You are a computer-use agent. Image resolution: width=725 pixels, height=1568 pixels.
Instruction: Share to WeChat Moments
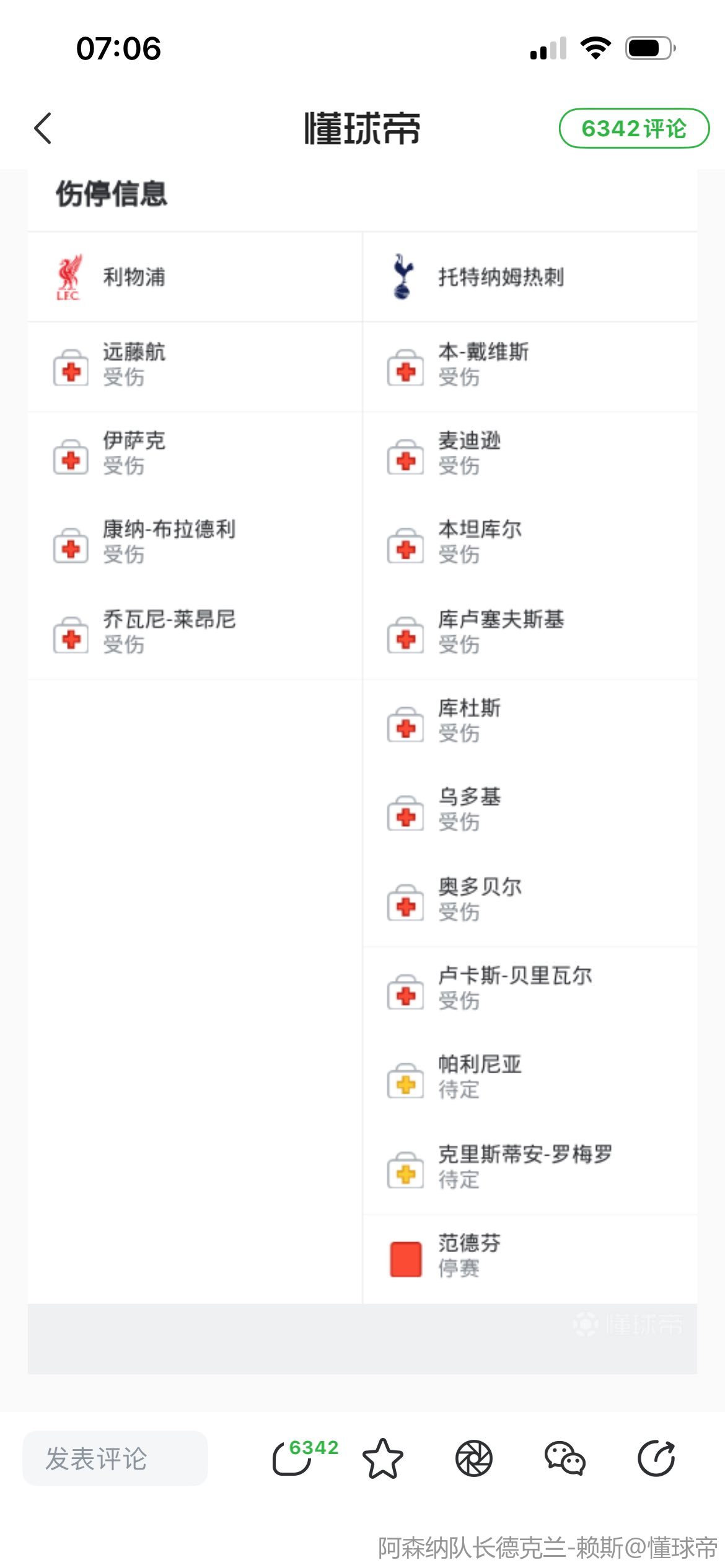pos(473,1458)
